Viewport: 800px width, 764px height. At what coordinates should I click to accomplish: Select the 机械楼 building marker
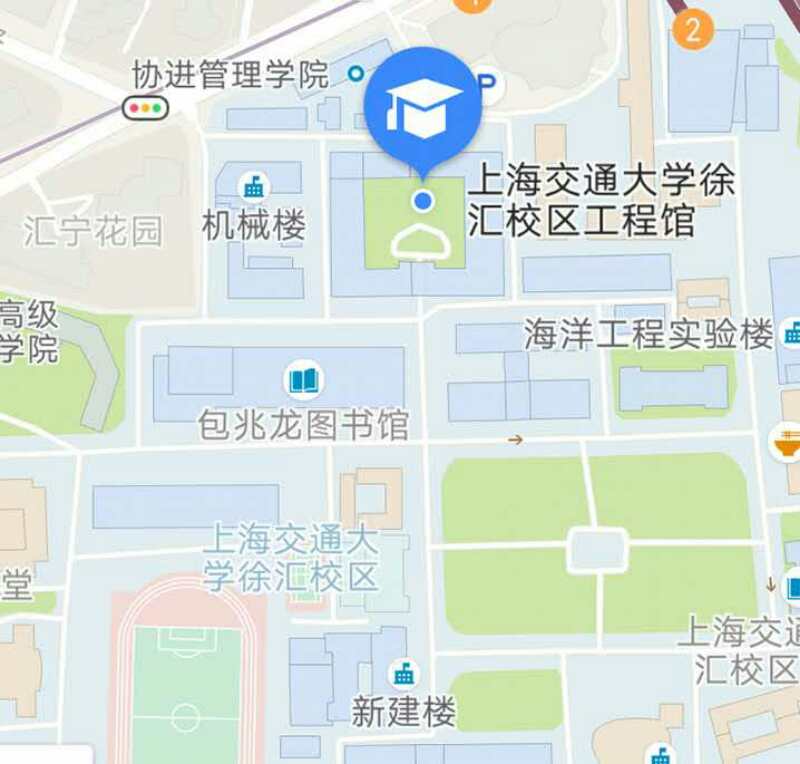pyautogui.click(x=255, y=186)
